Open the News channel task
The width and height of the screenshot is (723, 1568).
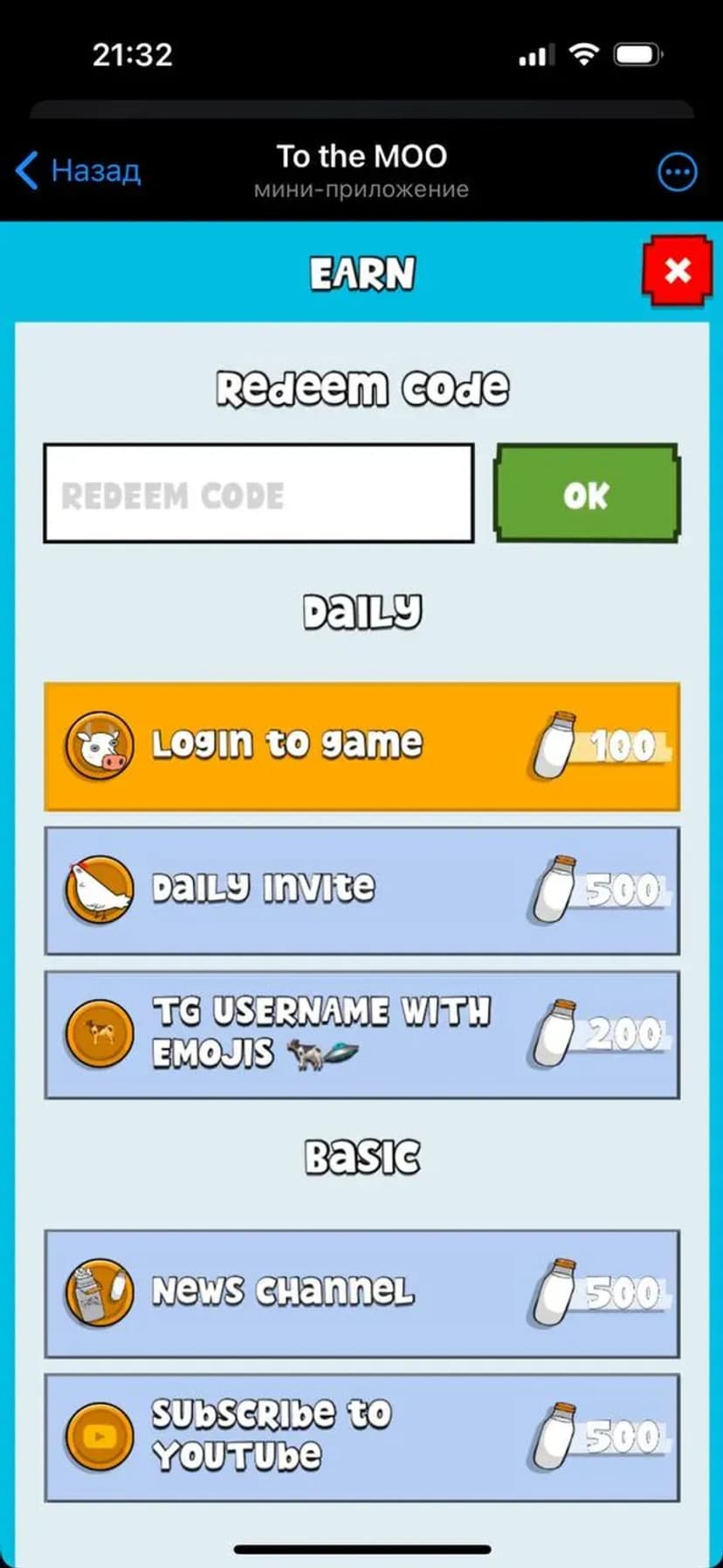click(x=361, y=1293)
